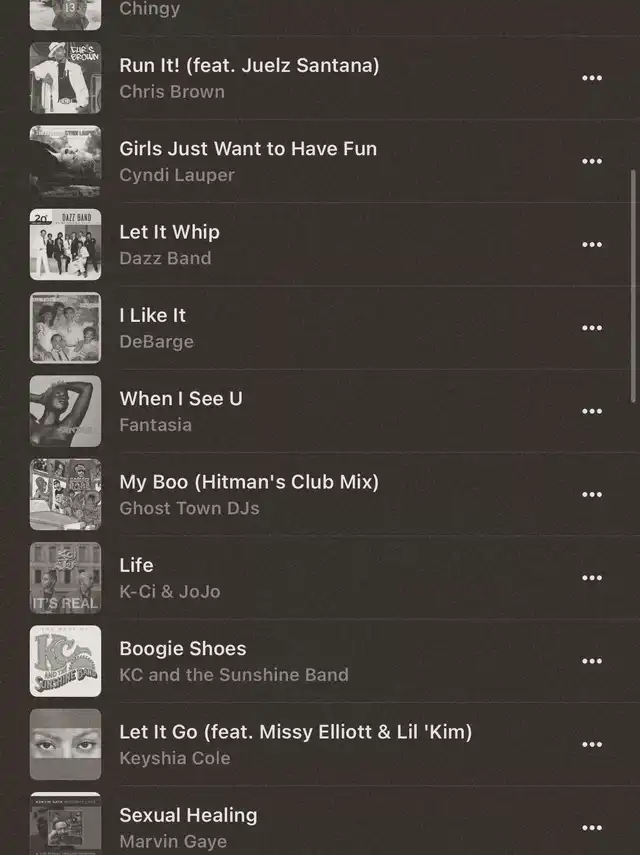Screen dimensions: 640x855
Task: Open more options for When I See U
Action: (592, 411)
